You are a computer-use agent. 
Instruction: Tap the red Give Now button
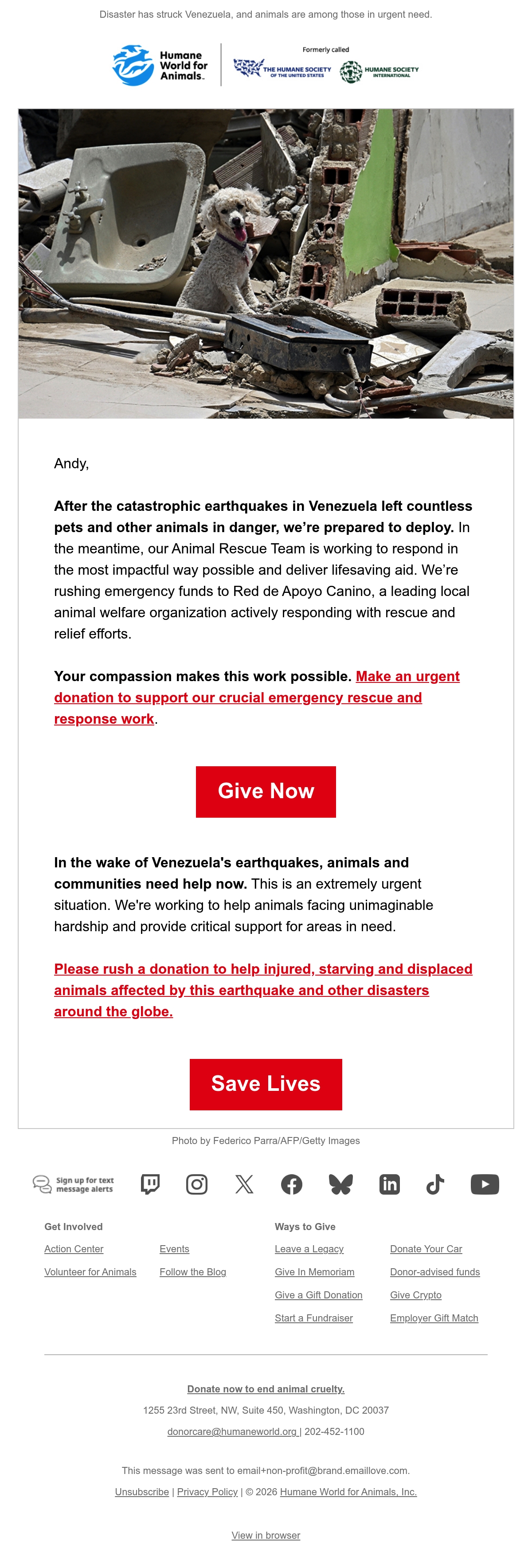[266, 791]
